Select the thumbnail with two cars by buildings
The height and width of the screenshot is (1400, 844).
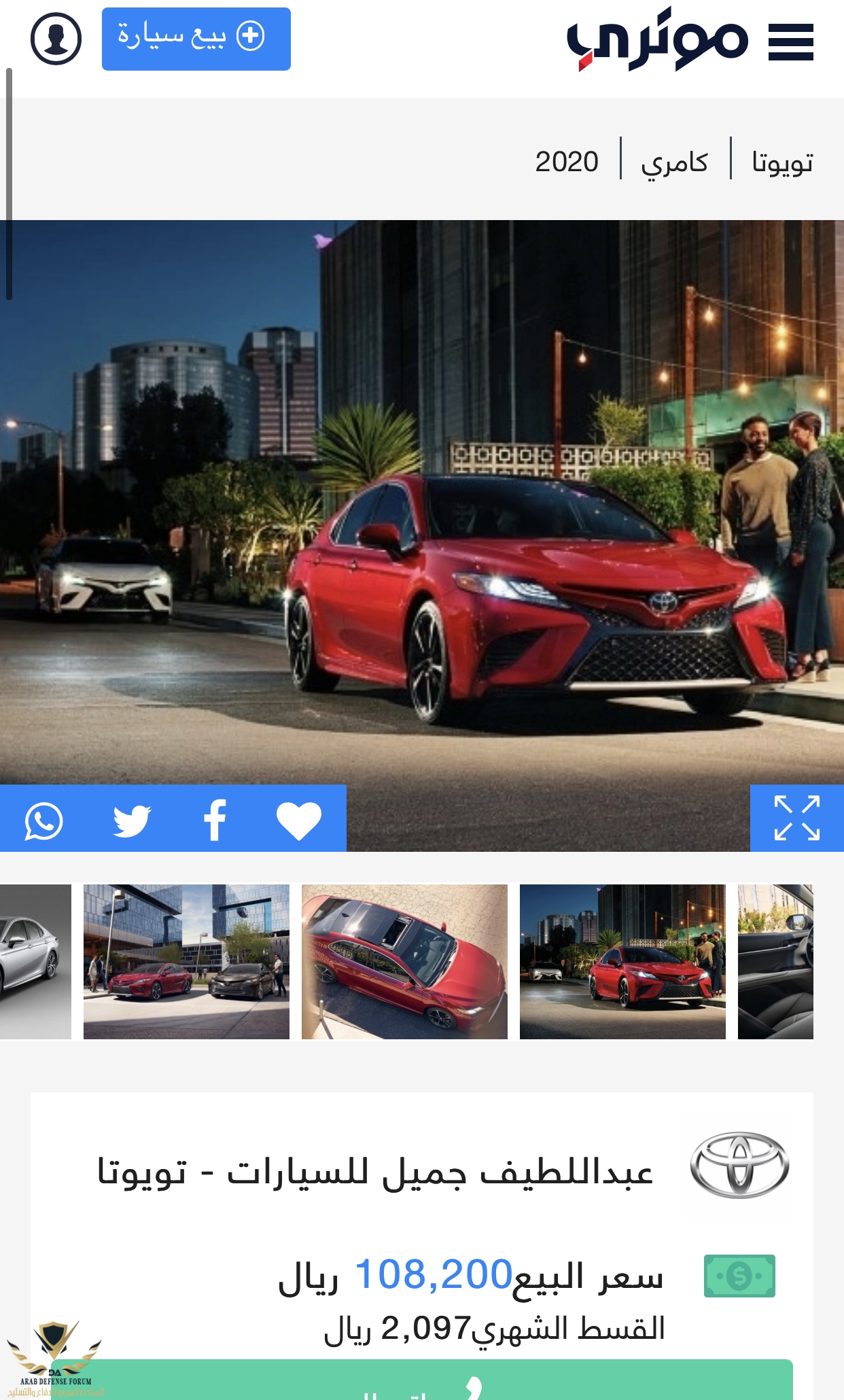[186, 961]
